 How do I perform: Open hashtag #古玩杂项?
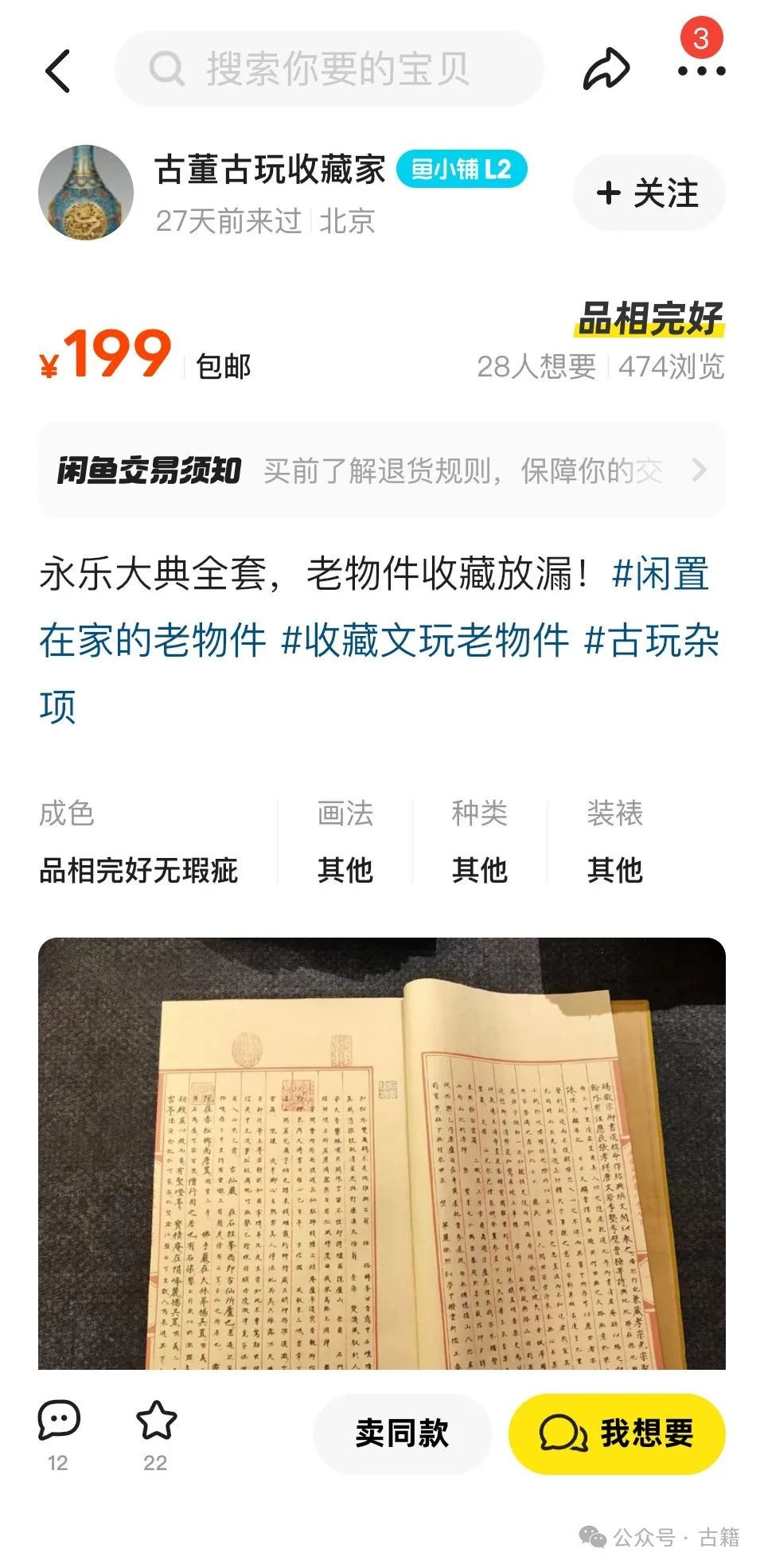pos(651,640)
